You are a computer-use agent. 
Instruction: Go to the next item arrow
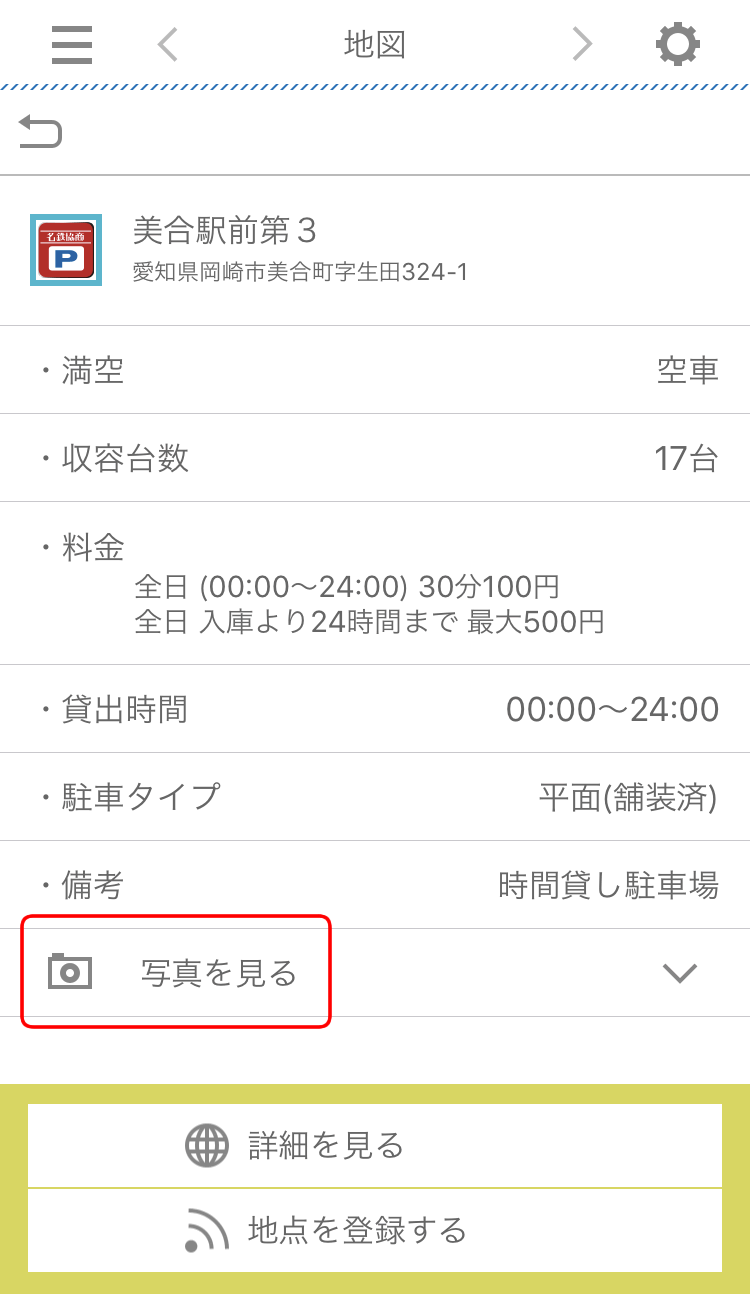tap(582, 44)
